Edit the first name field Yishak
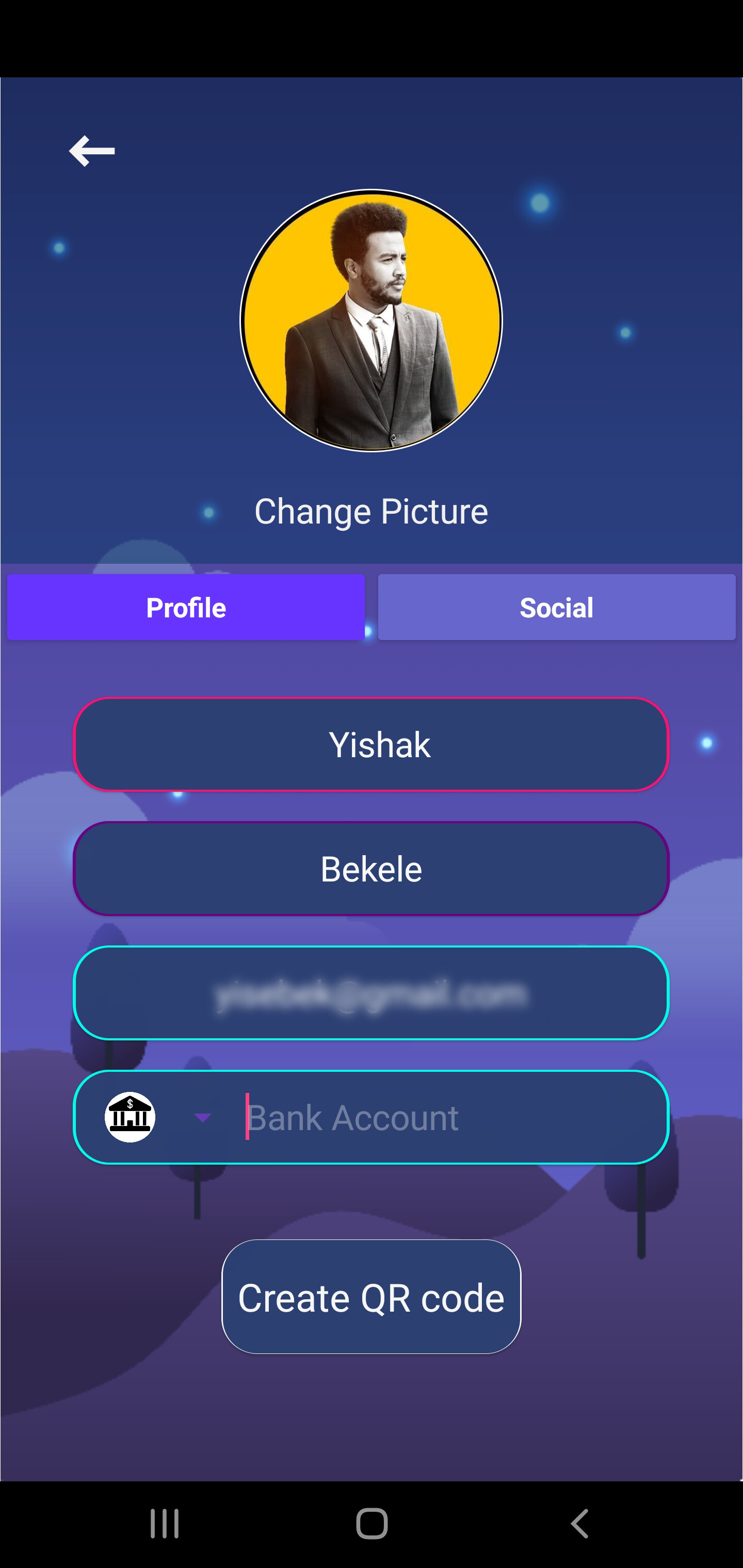The width and height of the screenshot is (743, 1568). pos(371,744)
